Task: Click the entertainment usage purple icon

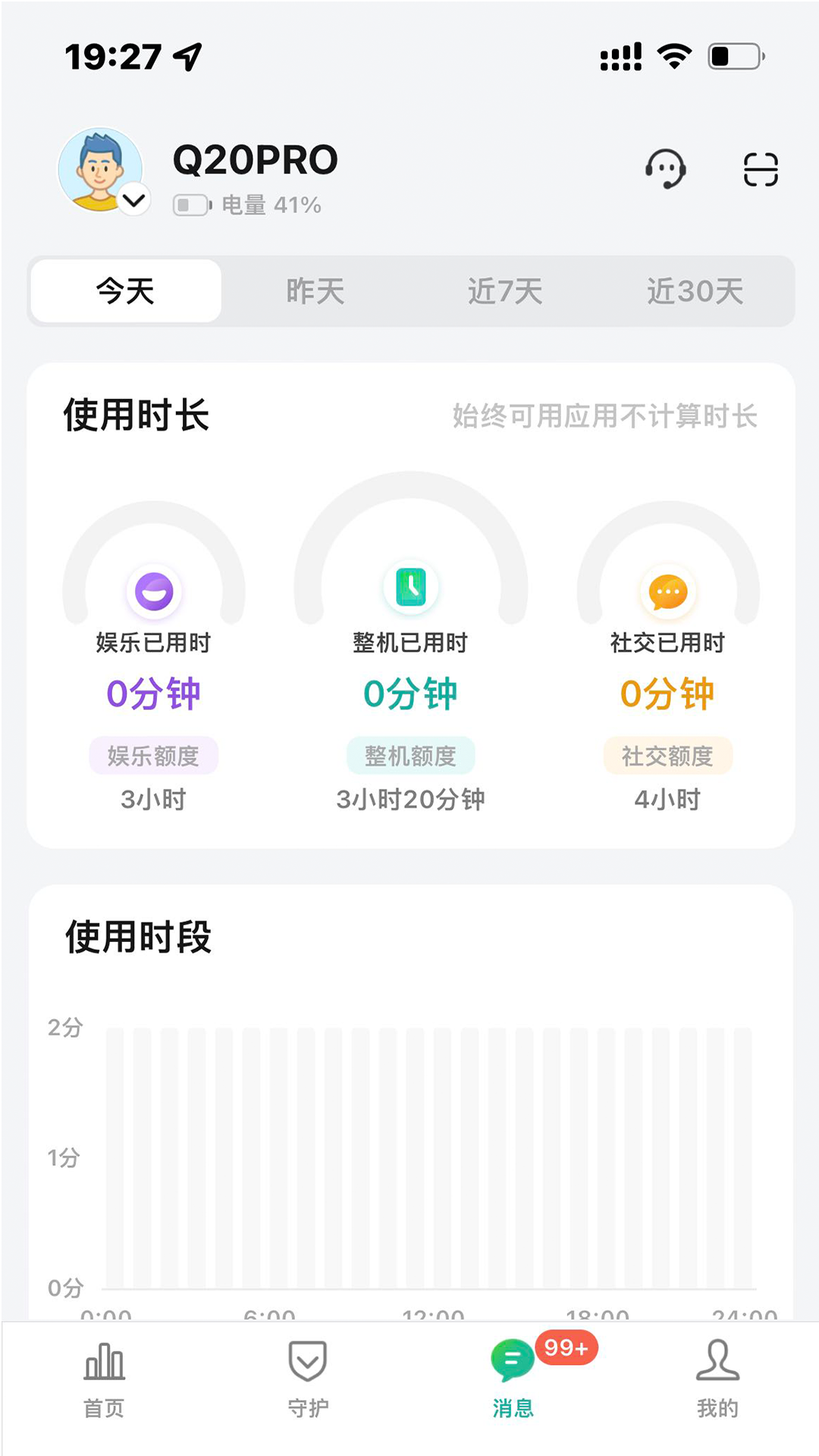Action: [x=155, y=592]
